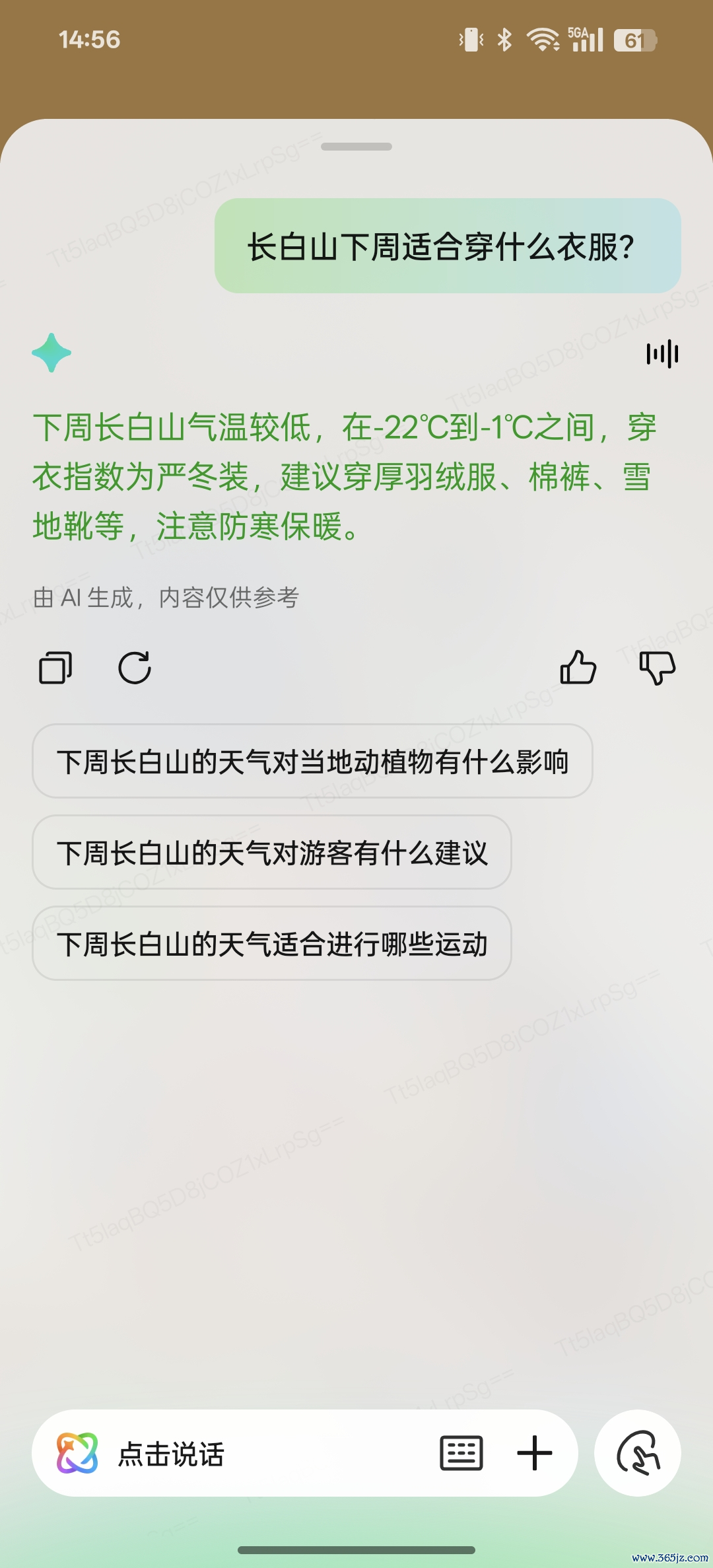Open the circle-to-search gesture button
Screen dimensions: 713x1568
[638, 1453]
